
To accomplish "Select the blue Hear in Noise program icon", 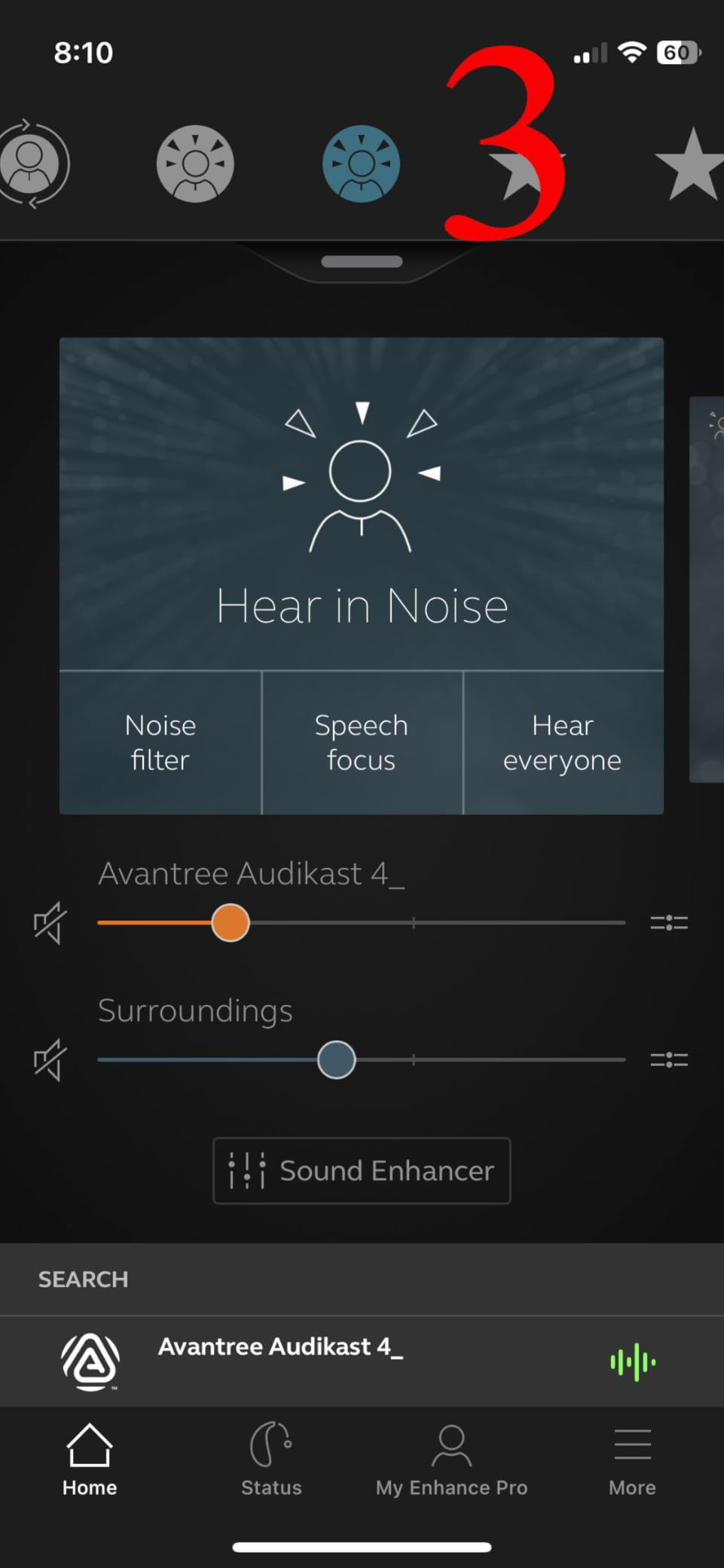I will pyautogui.click(x=361, y=164).
